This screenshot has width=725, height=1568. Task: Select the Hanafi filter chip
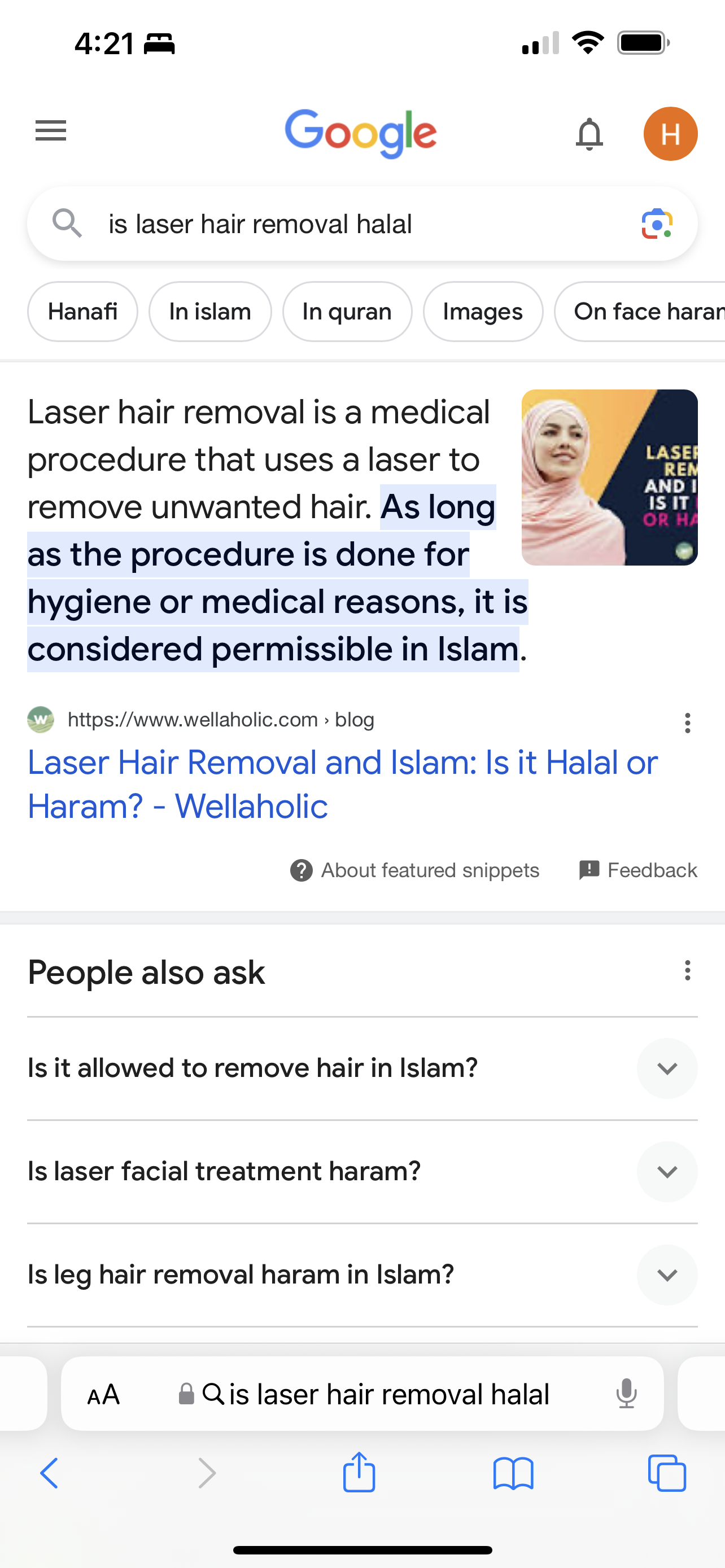tap(83, 312)
